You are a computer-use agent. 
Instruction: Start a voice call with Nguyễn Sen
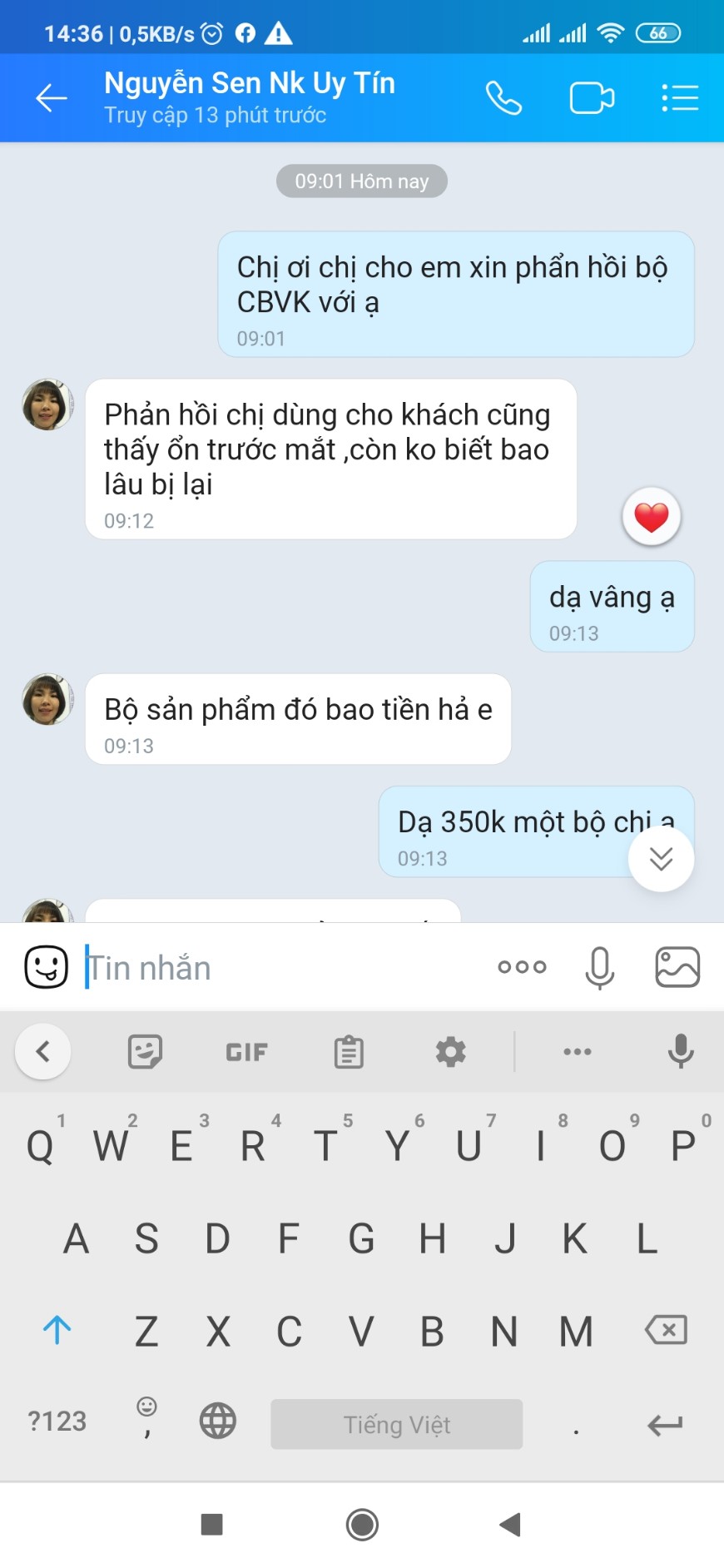tap(503, 98)
